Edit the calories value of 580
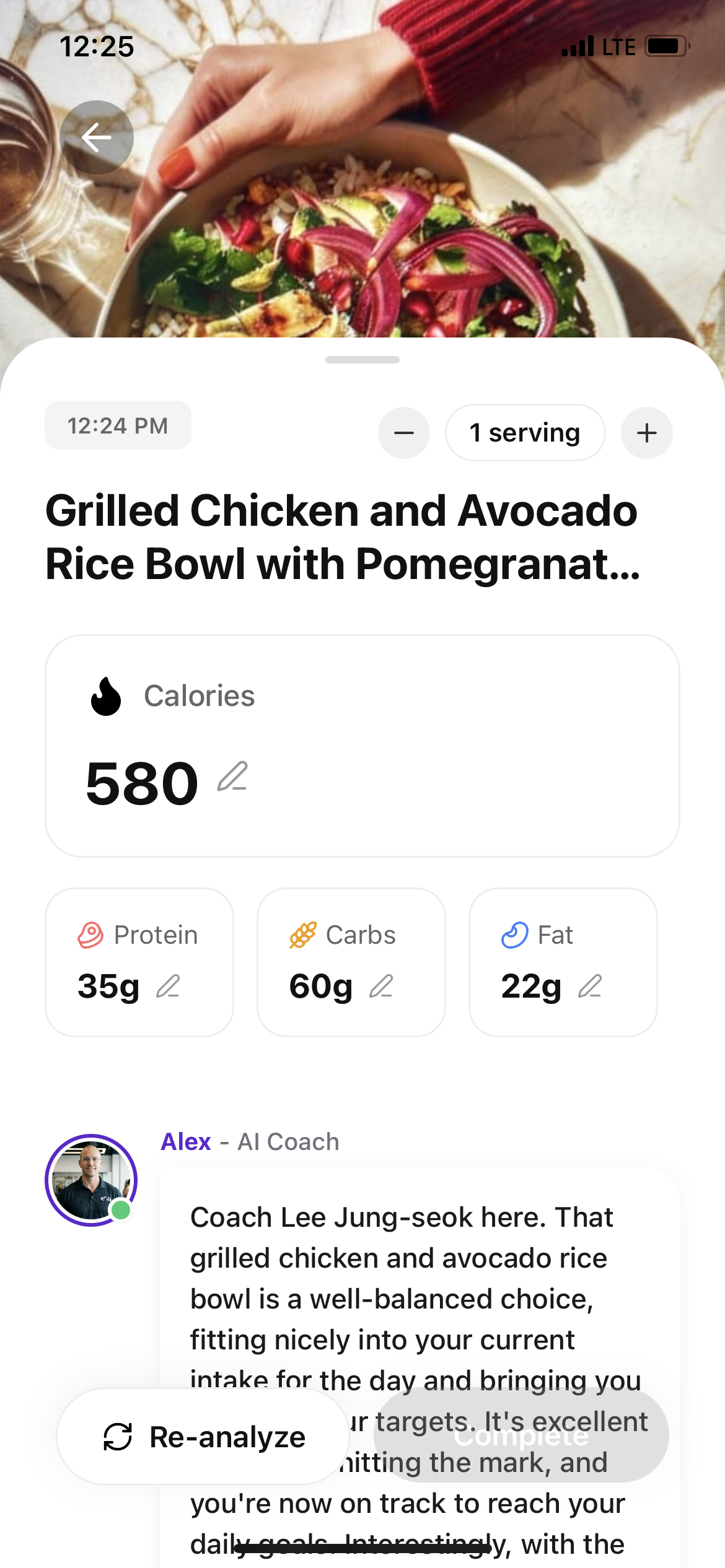Image resolution: width=725 pixels, height=1568 pixels. point(232,777)
